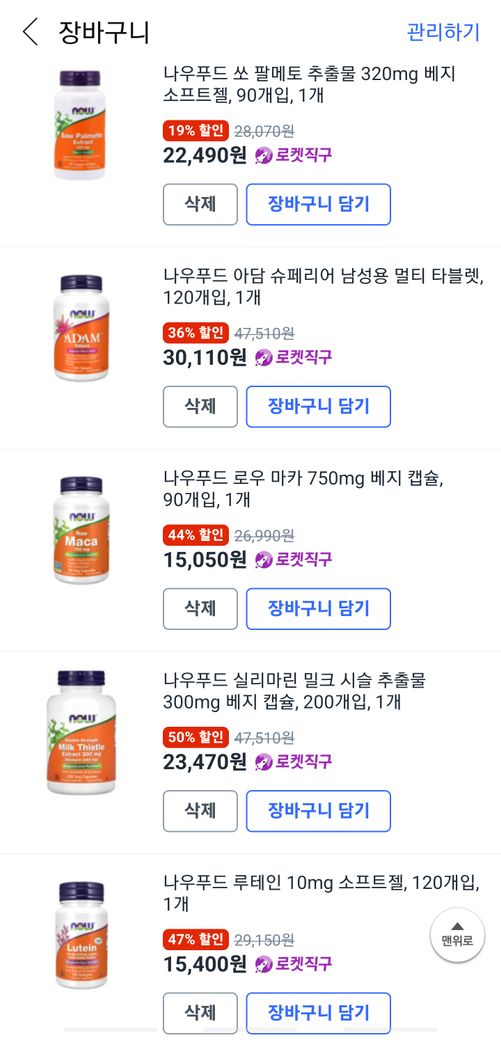Add 아담 슈페리어 멀티 타블렛 to the cart
Viewport: 501px width, 1040px height.
[x=319, y=407]
